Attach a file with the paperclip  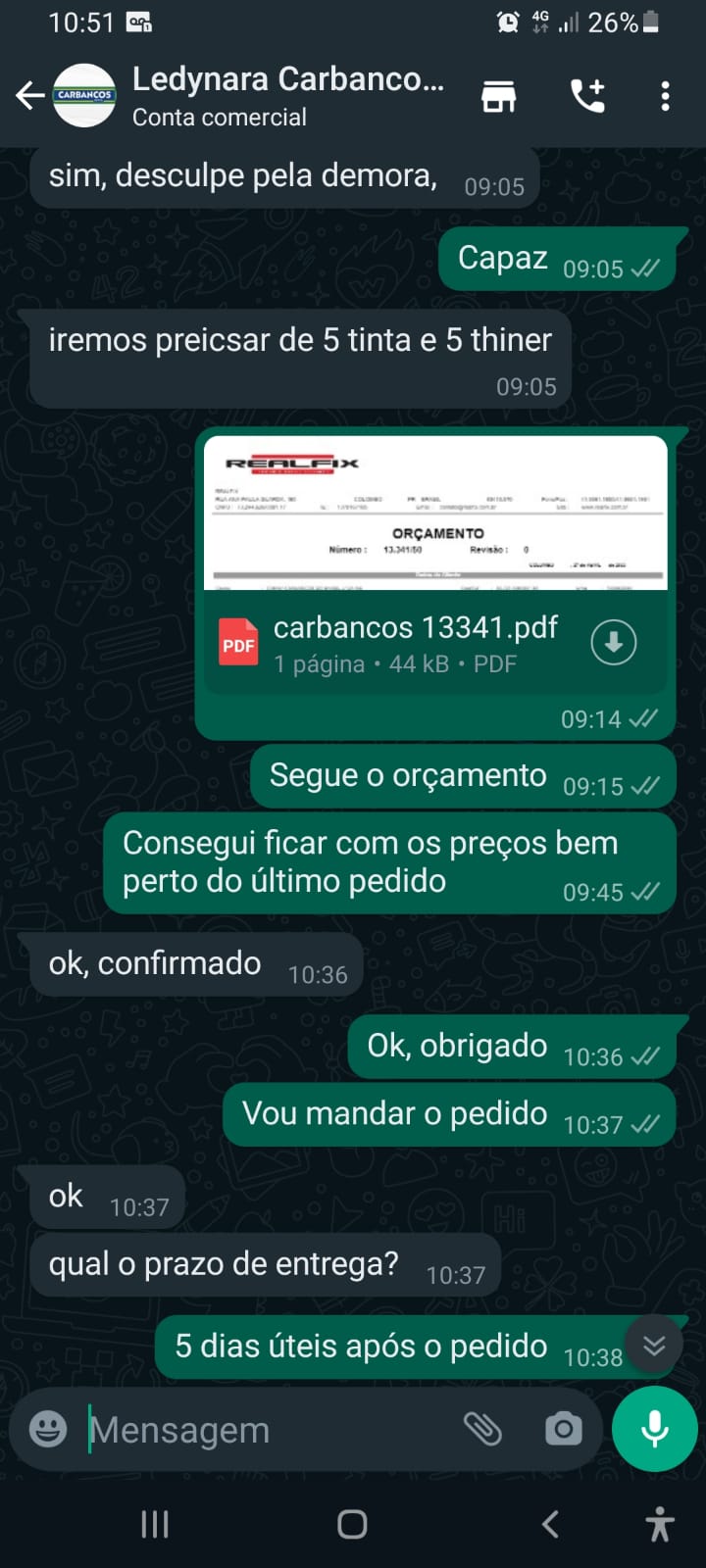tap(482, 1430)
